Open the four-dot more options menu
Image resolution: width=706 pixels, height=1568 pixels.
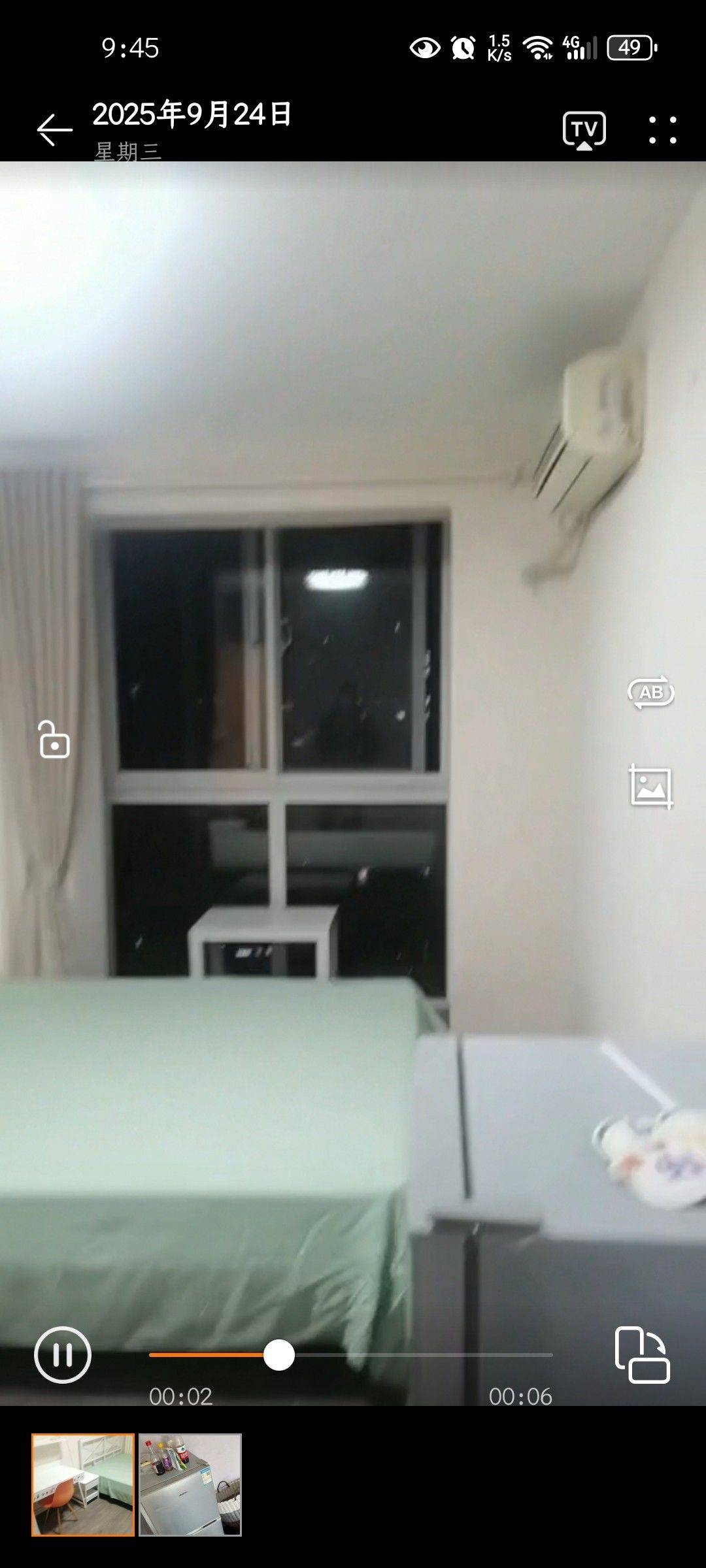click(663, 130)
